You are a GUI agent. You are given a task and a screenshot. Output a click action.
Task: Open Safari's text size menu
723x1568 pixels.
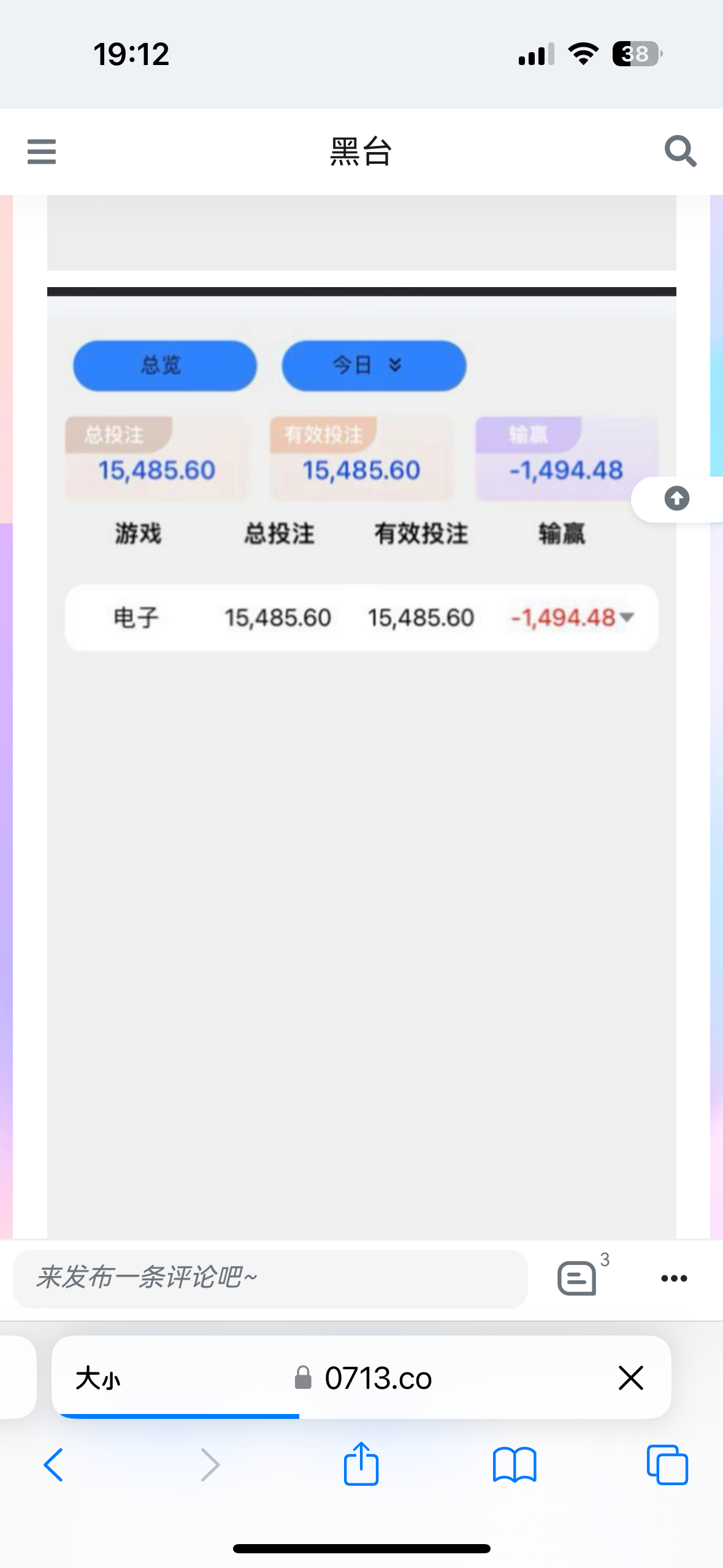point(98,1378)
